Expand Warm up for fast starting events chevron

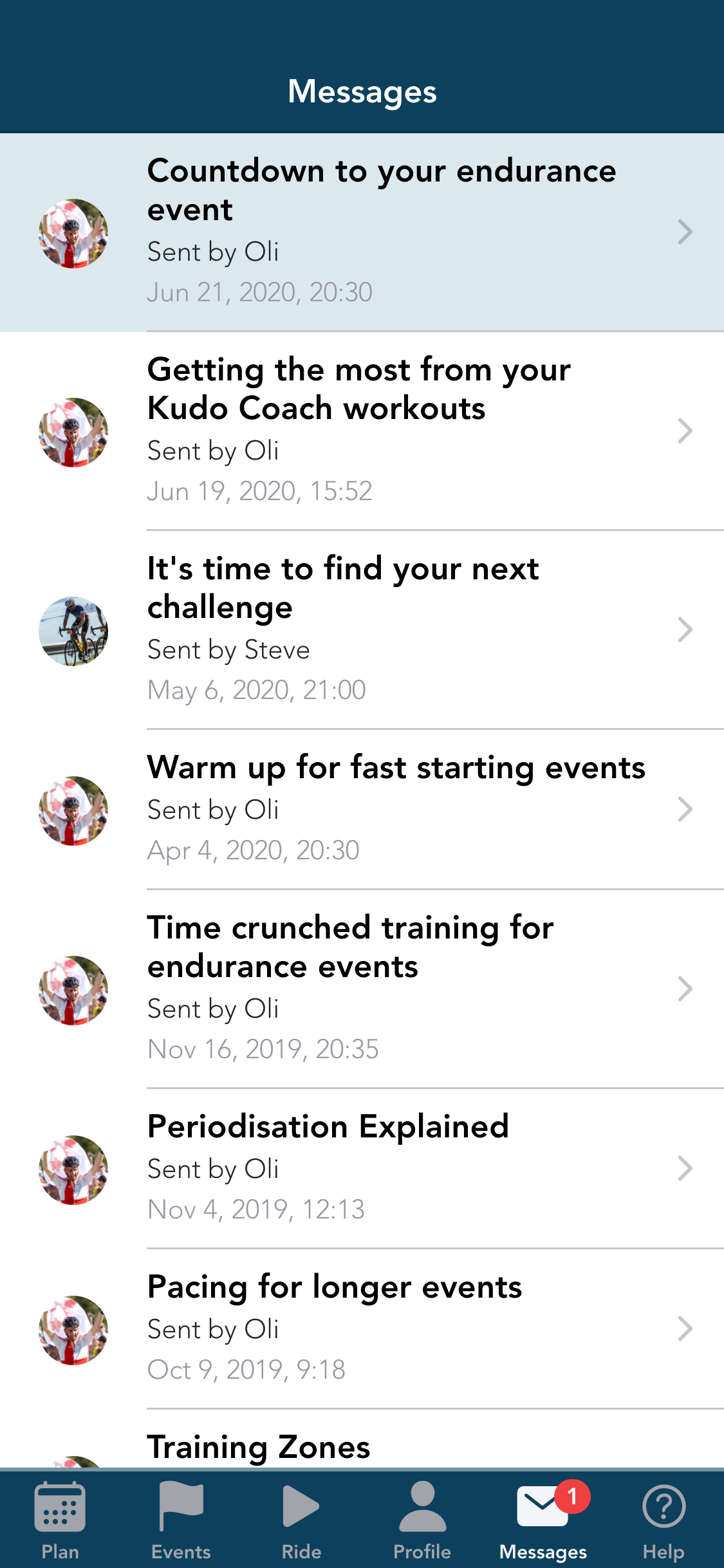coord(686,808)
